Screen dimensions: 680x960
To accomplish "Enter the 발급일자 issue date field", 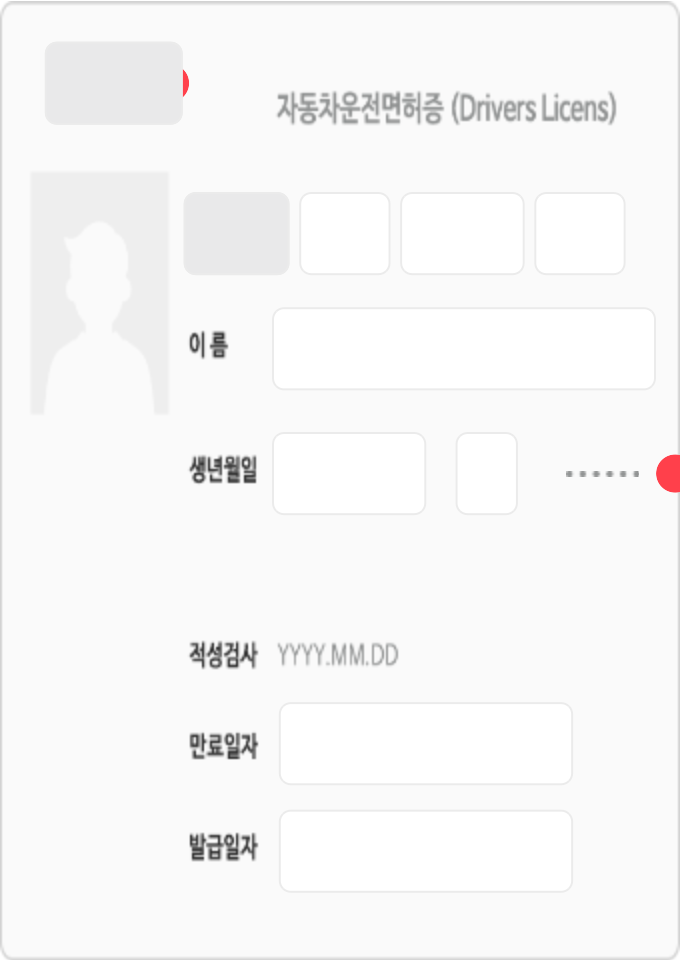I will (x=425, y=851).
